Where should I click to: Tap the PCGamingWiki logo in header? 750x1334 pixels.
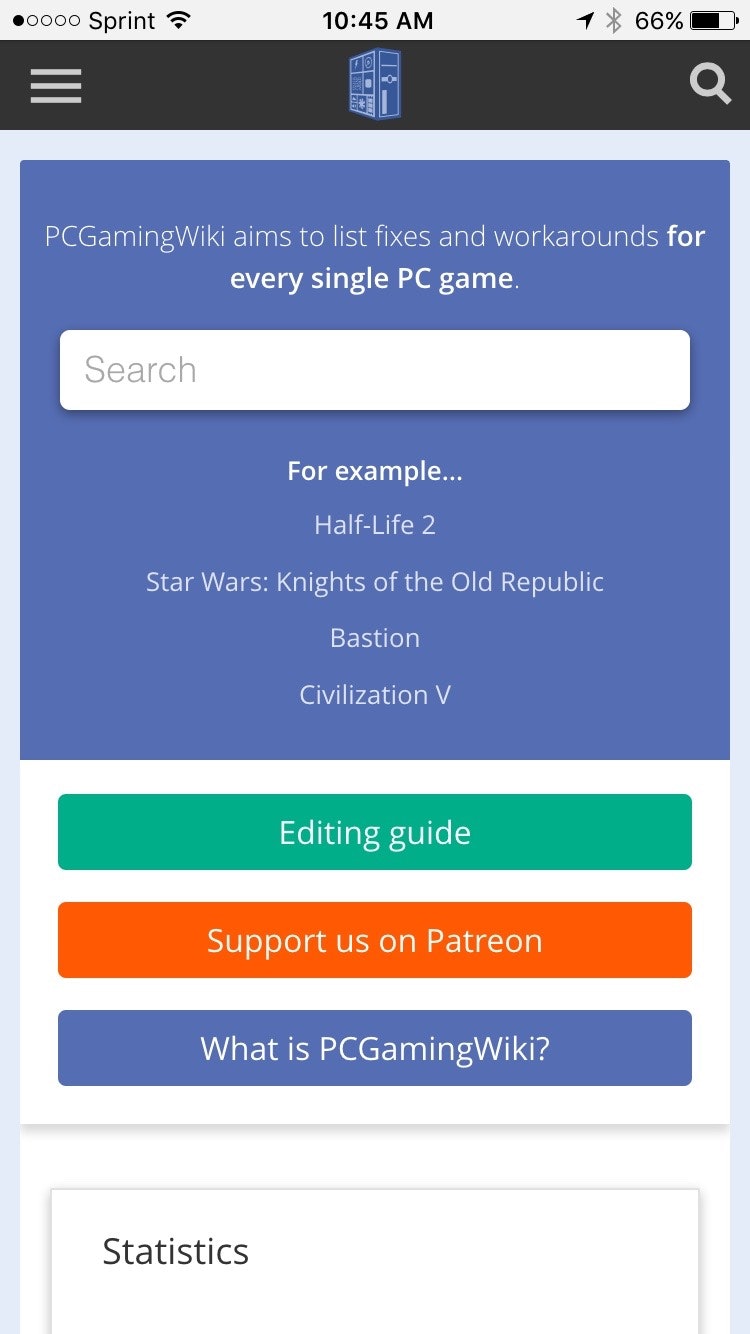375,86
